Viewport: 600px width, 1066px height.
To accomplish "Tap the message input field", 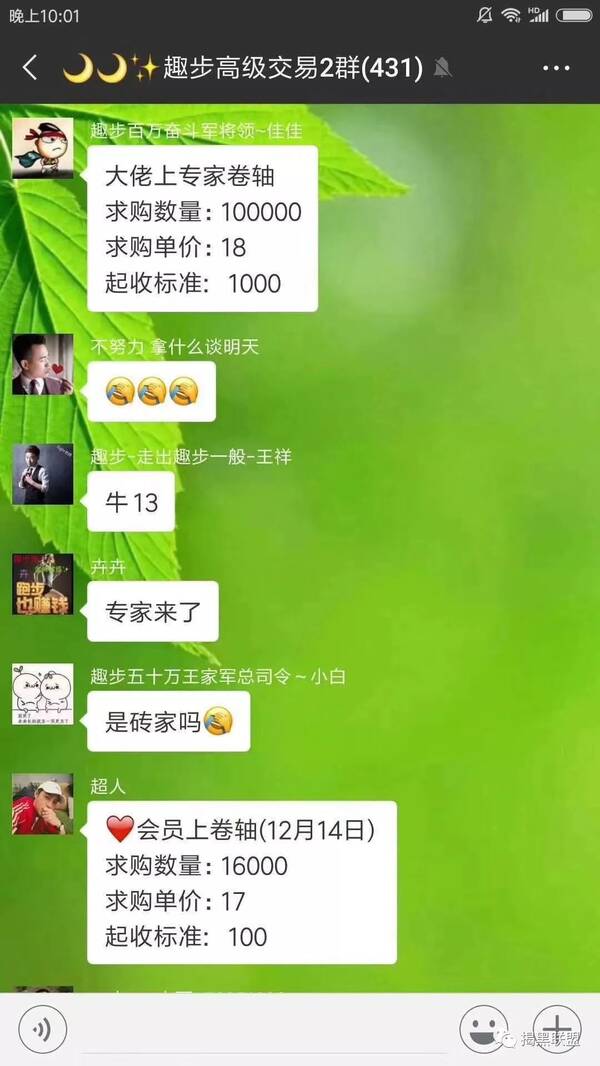I will pos(262,1030).
